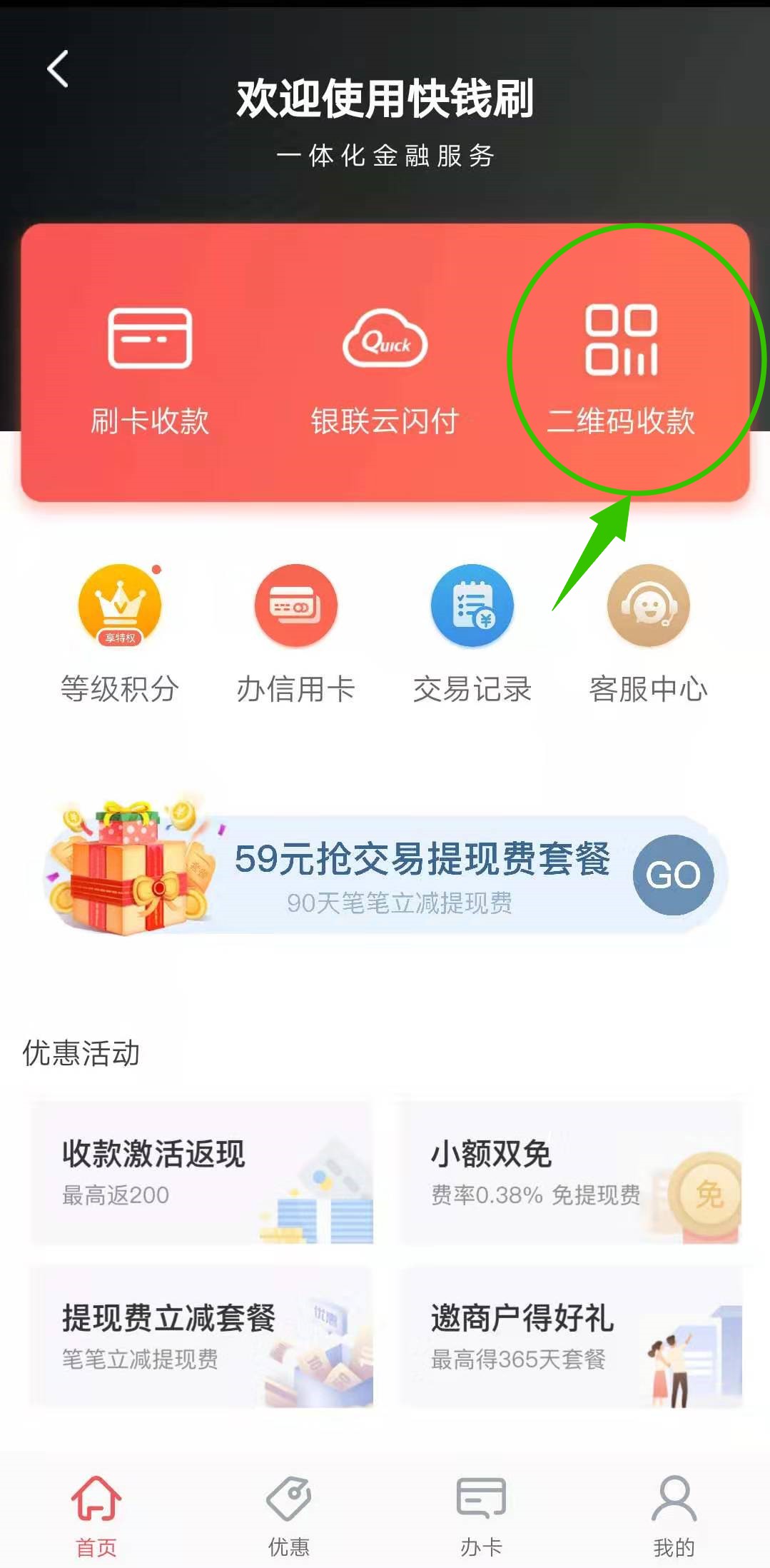Tap GO on the 59元 package banner

pos(673,875)
